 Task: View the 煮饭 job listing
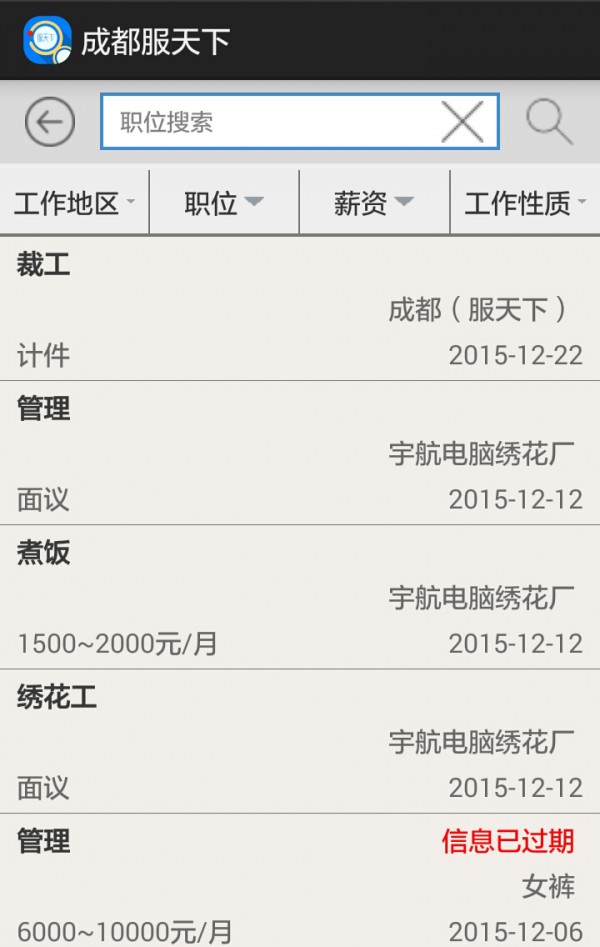point(300,598)
